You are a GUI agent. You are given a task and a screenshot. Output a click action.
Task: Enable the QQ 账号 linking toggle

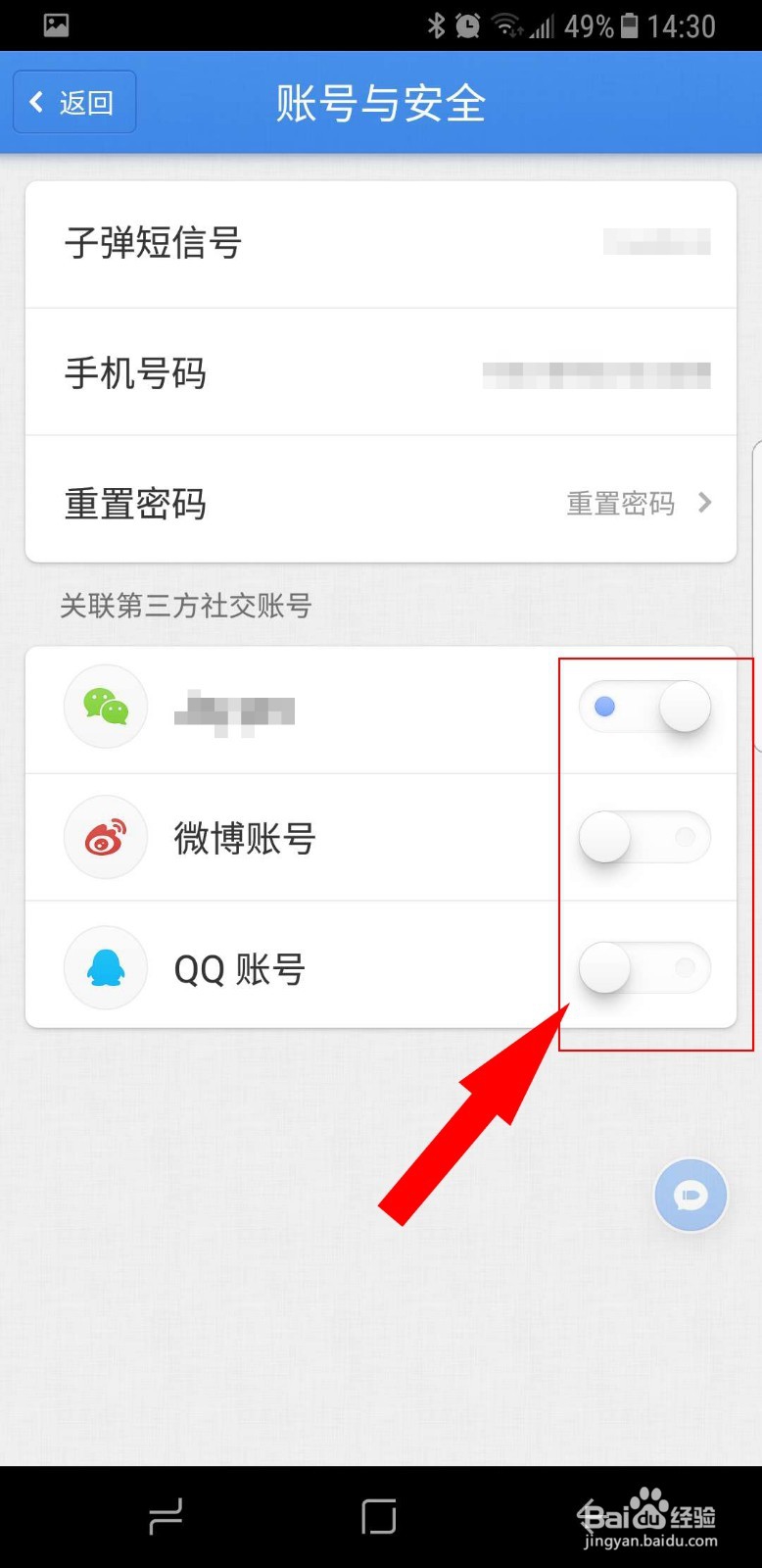tap(644, 968)
